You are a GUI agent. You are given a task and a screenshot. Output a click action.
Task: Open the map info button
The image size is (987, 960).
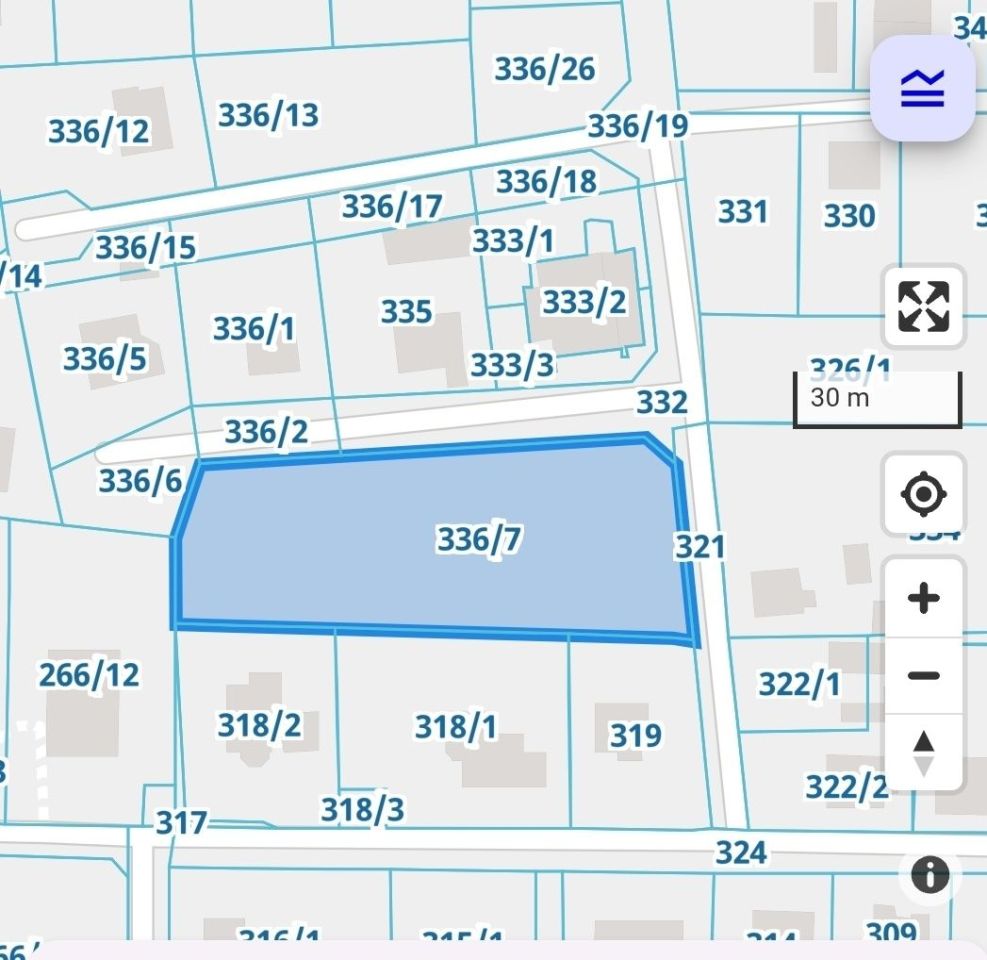[x=930, y=876]
